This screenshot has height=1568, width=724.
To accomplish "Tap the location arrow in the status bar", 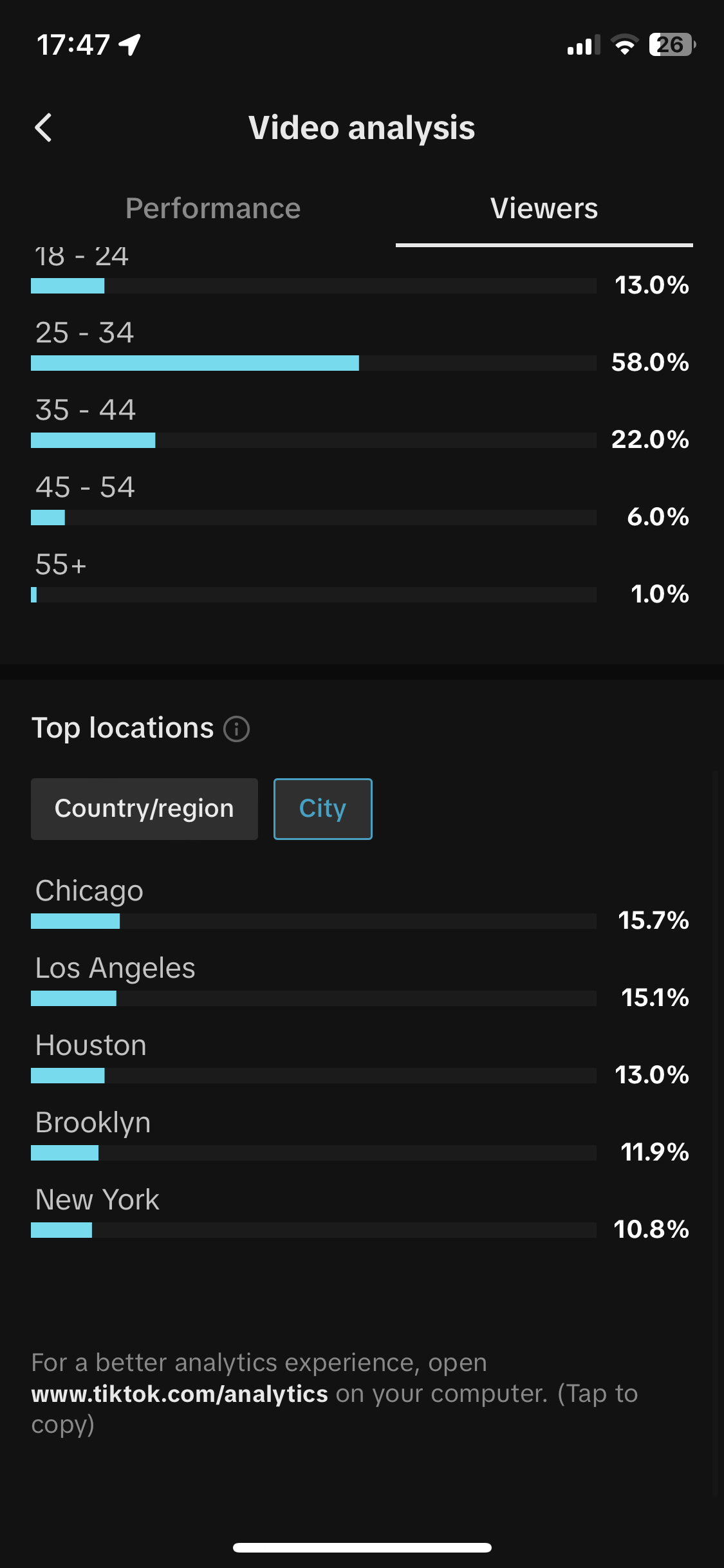I will [129, 44].
